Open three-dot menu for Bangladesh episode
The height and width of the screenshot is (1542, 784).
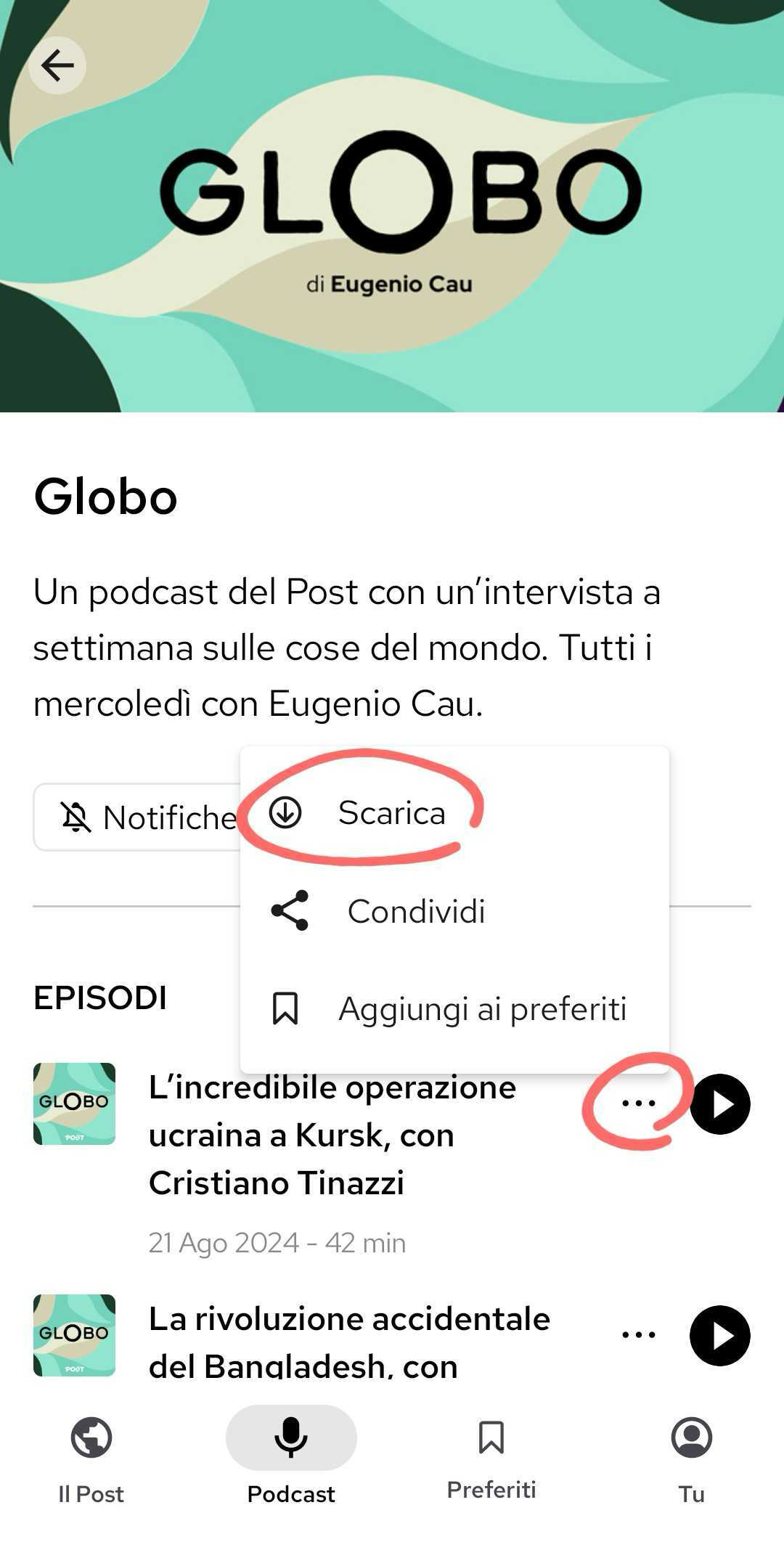pyautogui.click(x=638, y=1335)
